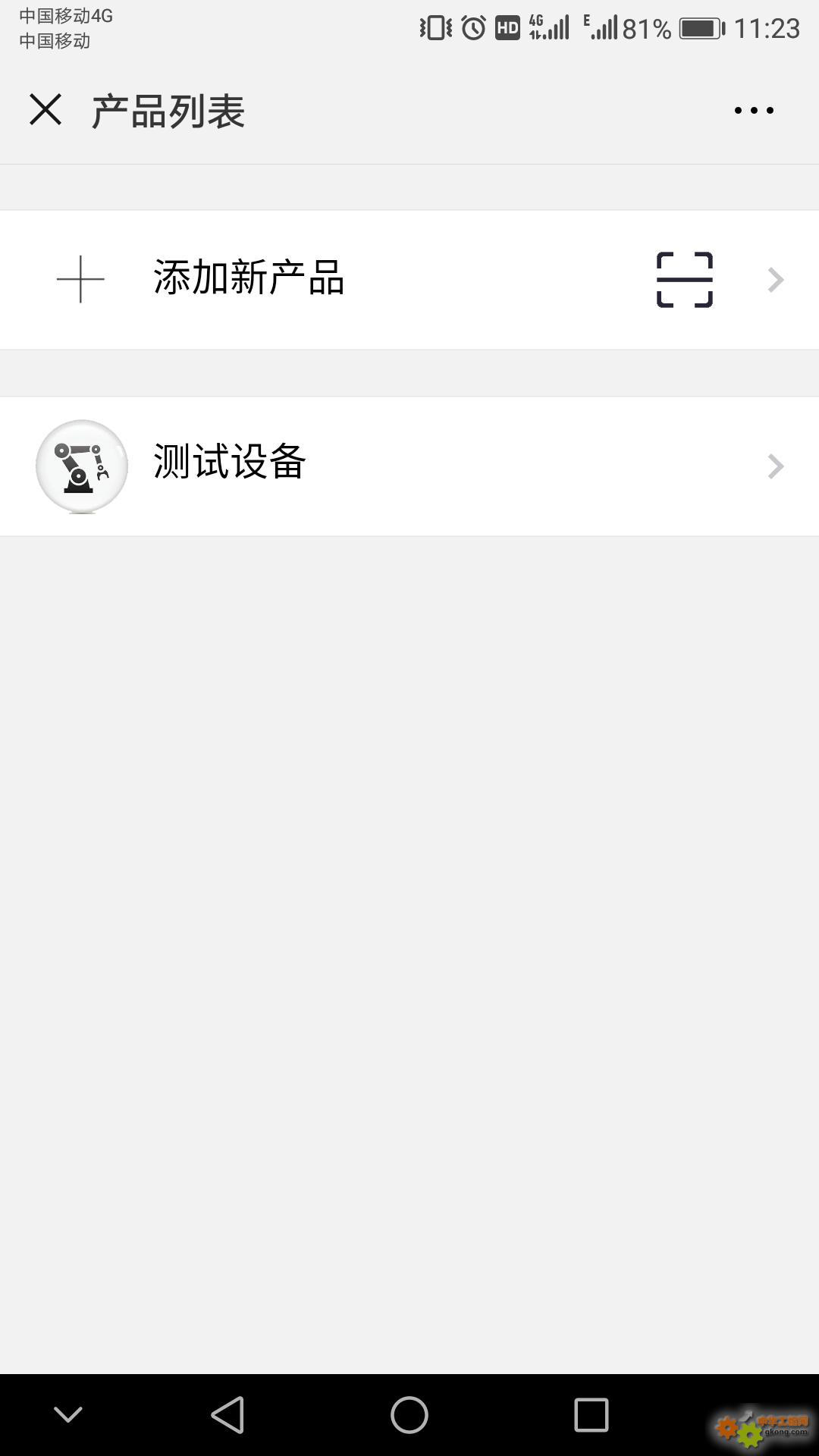Close the 产品列表 page
The height and width of the screenshot is (1456, 819).
45,110
